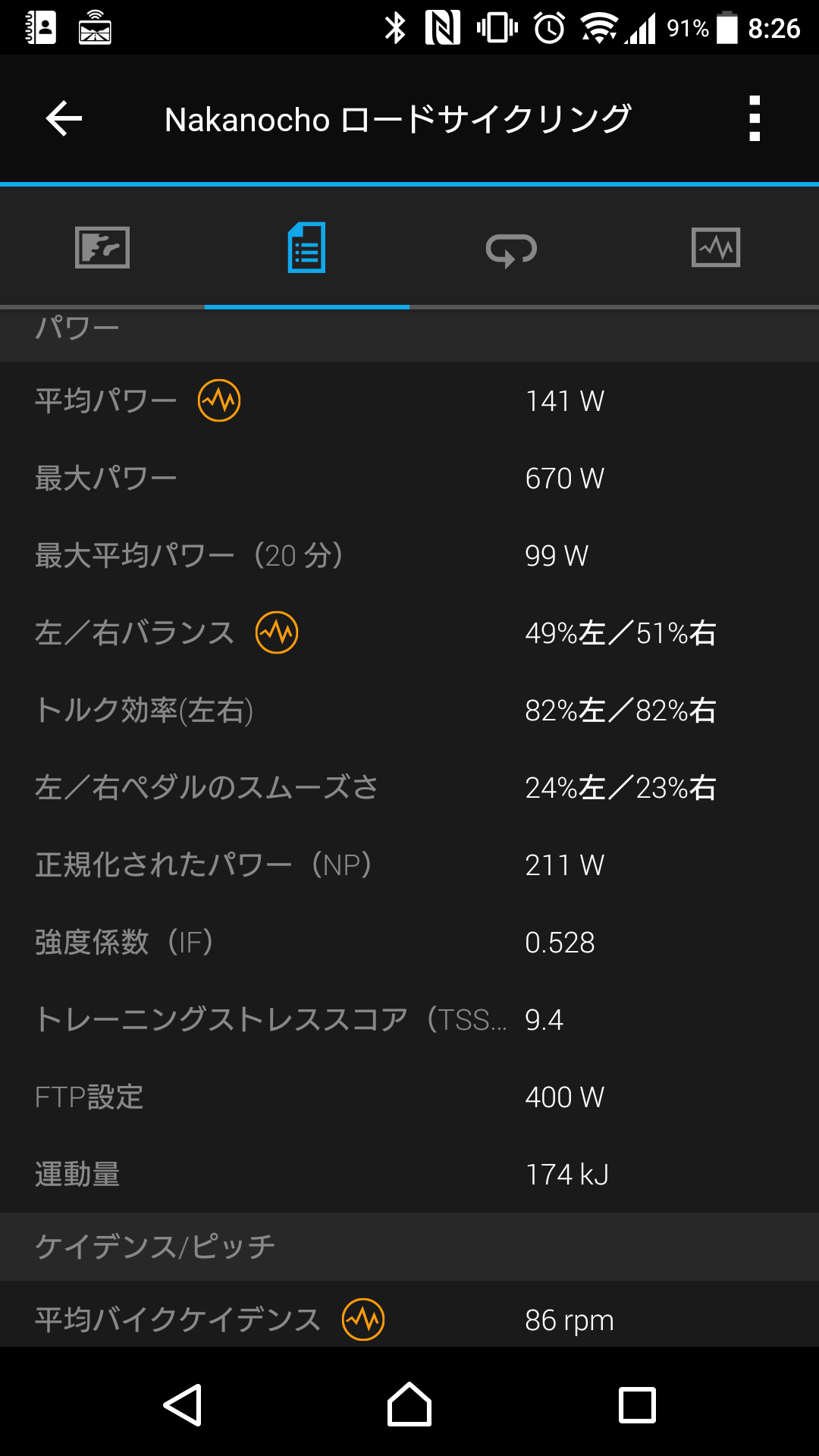Tap the chart icon beside 平均パワー
The image size is (819, 1456).
point(219,400)
